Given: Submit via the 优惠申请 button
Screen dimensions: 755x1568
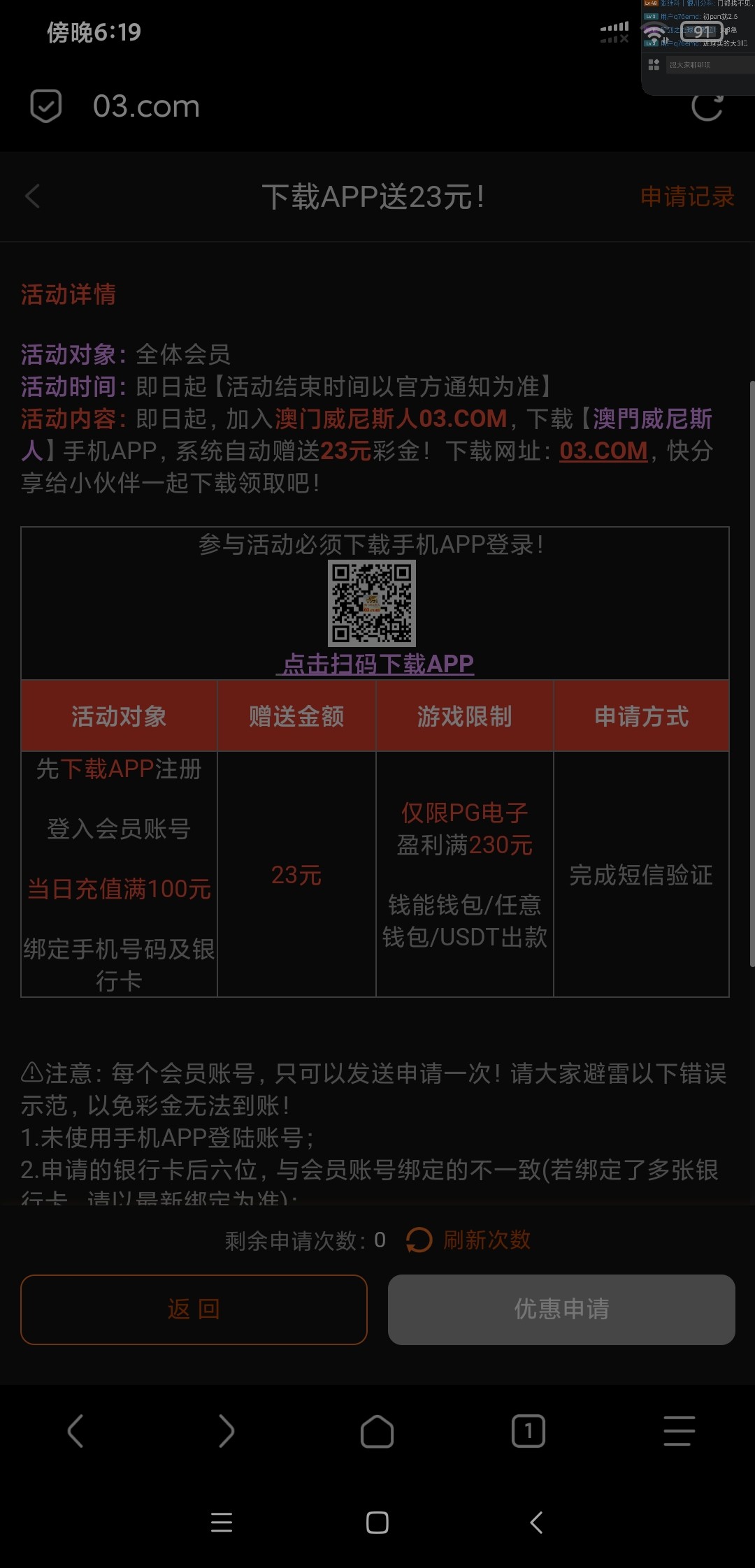Looking at the screenshot, I should pos(561,1309).
